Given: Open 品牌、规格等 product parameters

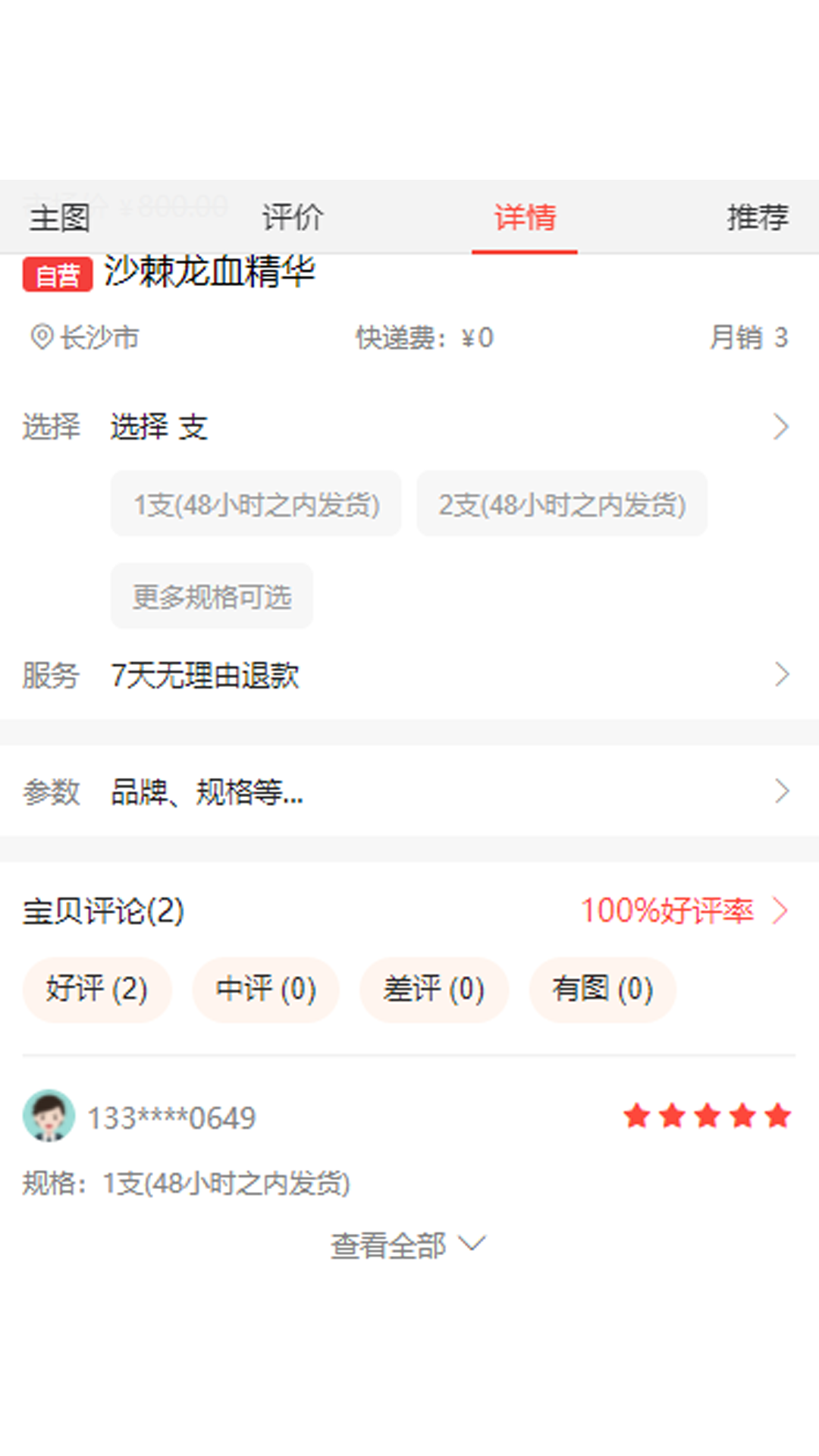Looking at the screenshot, I should pos(205,792).
